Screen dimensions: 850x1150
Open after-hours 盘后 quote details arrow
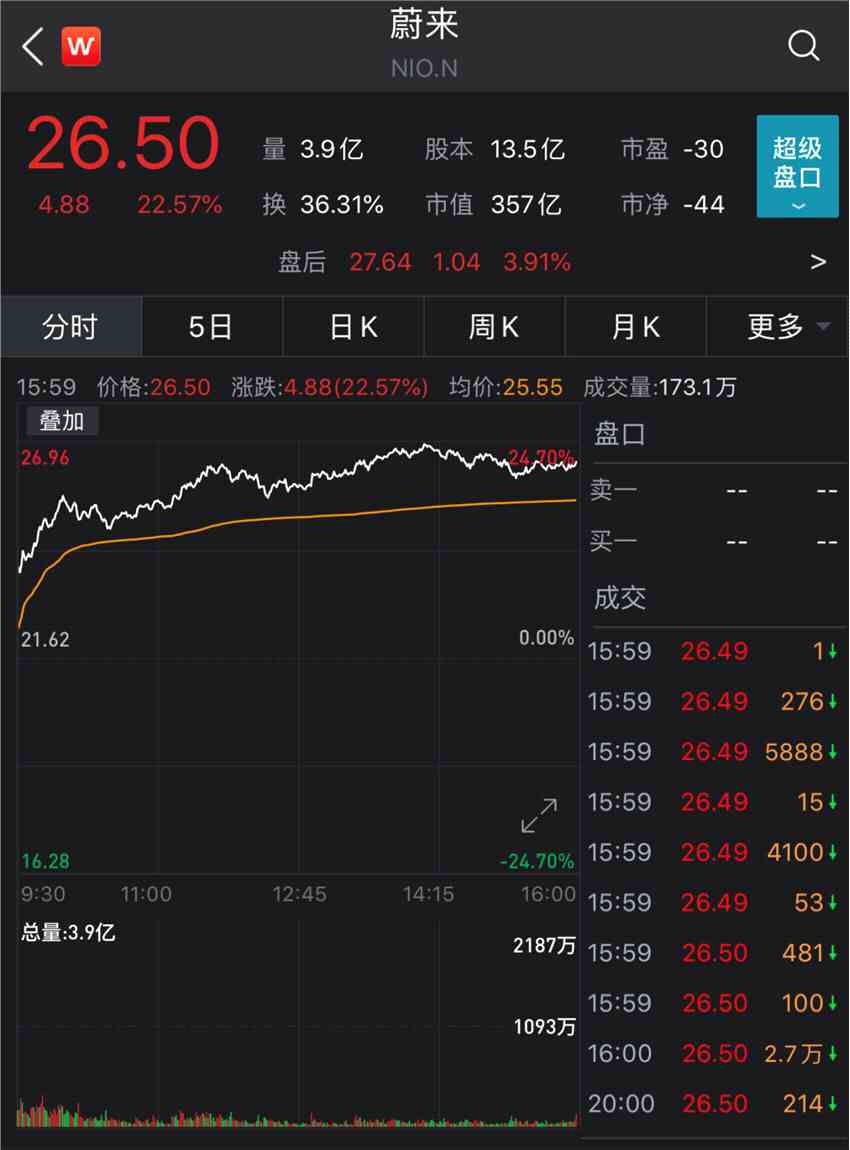pyautogui.click(x=818, y=262)
